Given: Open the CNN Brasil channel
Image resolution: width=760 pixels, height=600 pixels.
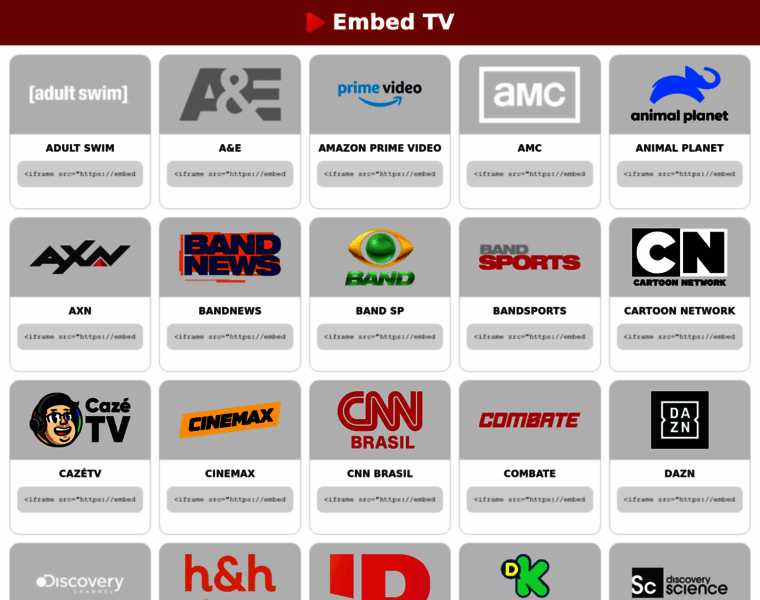Looking at the screenshot, I should 380,420.
